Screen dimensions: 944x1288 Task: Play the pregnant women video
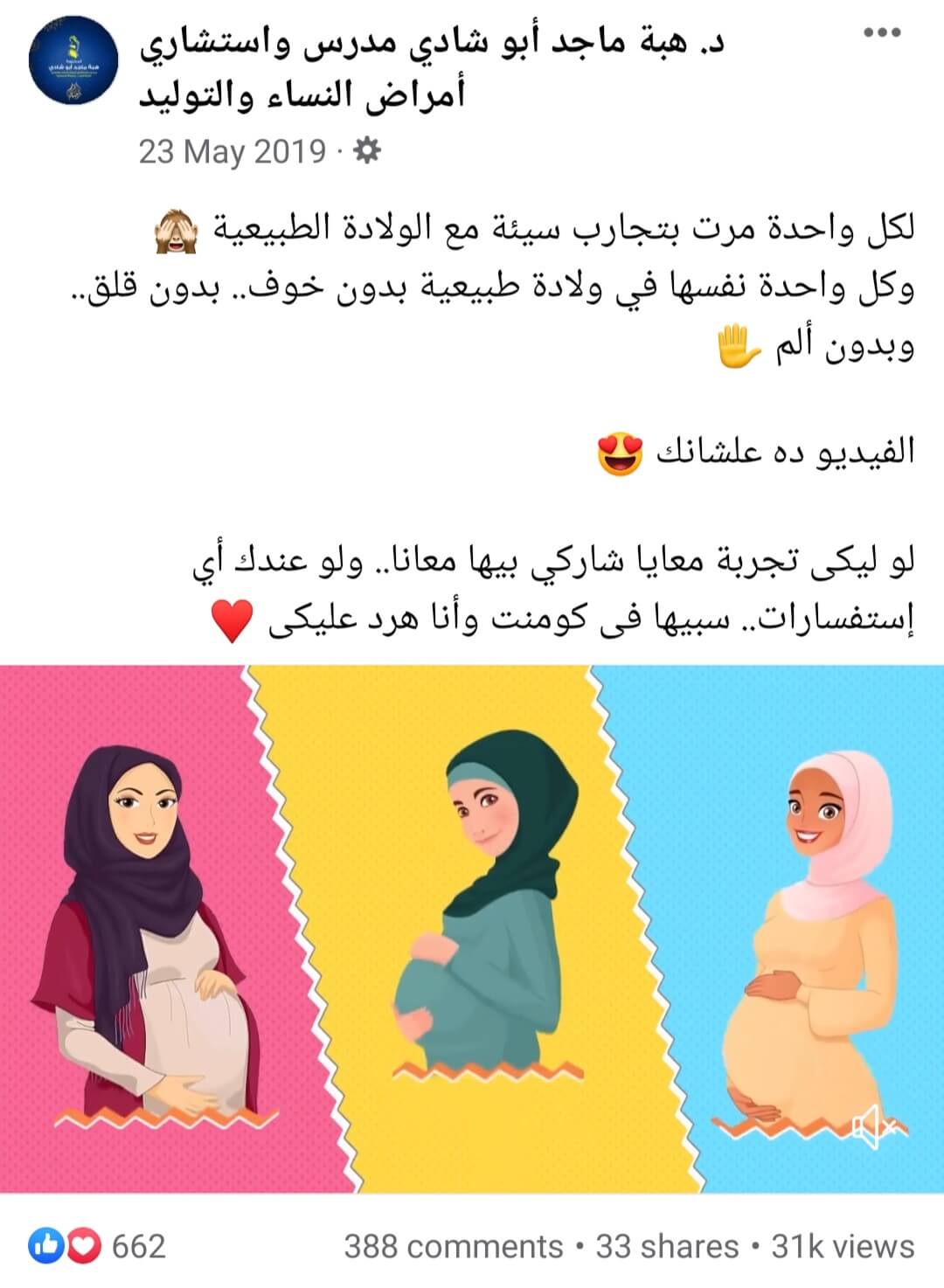(472, 928)
